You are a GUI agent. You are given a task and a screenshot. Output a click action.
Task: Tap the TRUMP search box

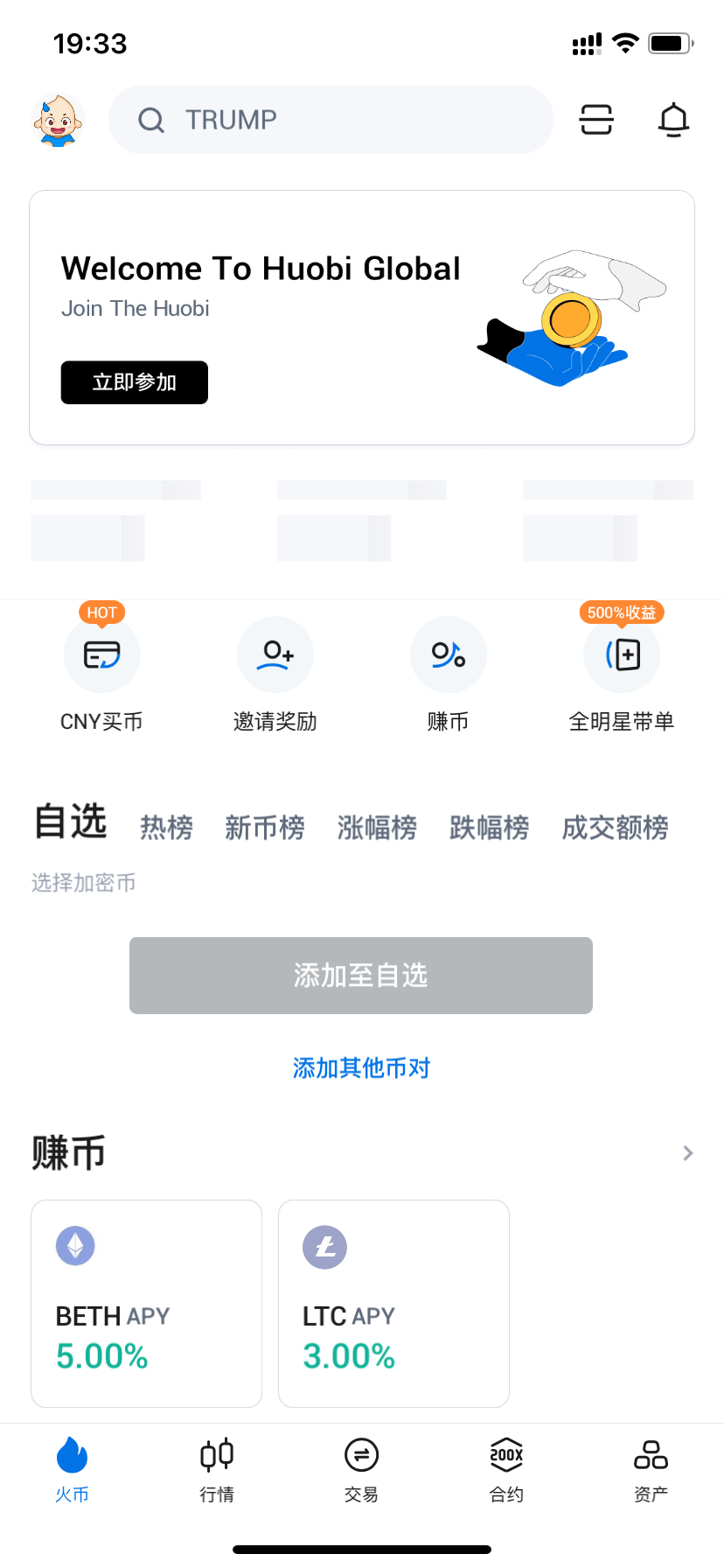(331, 120)
